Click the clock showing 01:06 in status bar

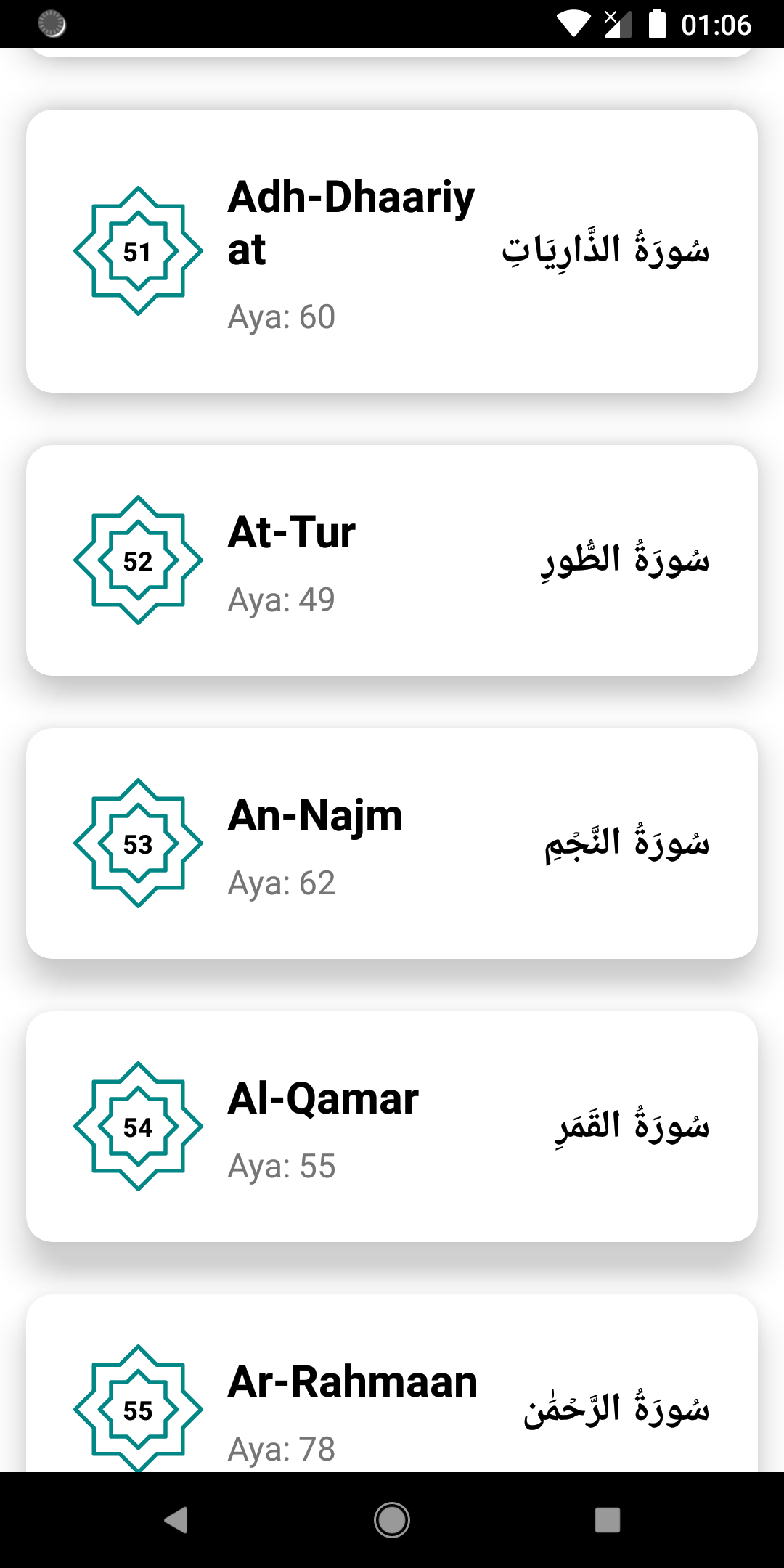(x=717, y=24)
